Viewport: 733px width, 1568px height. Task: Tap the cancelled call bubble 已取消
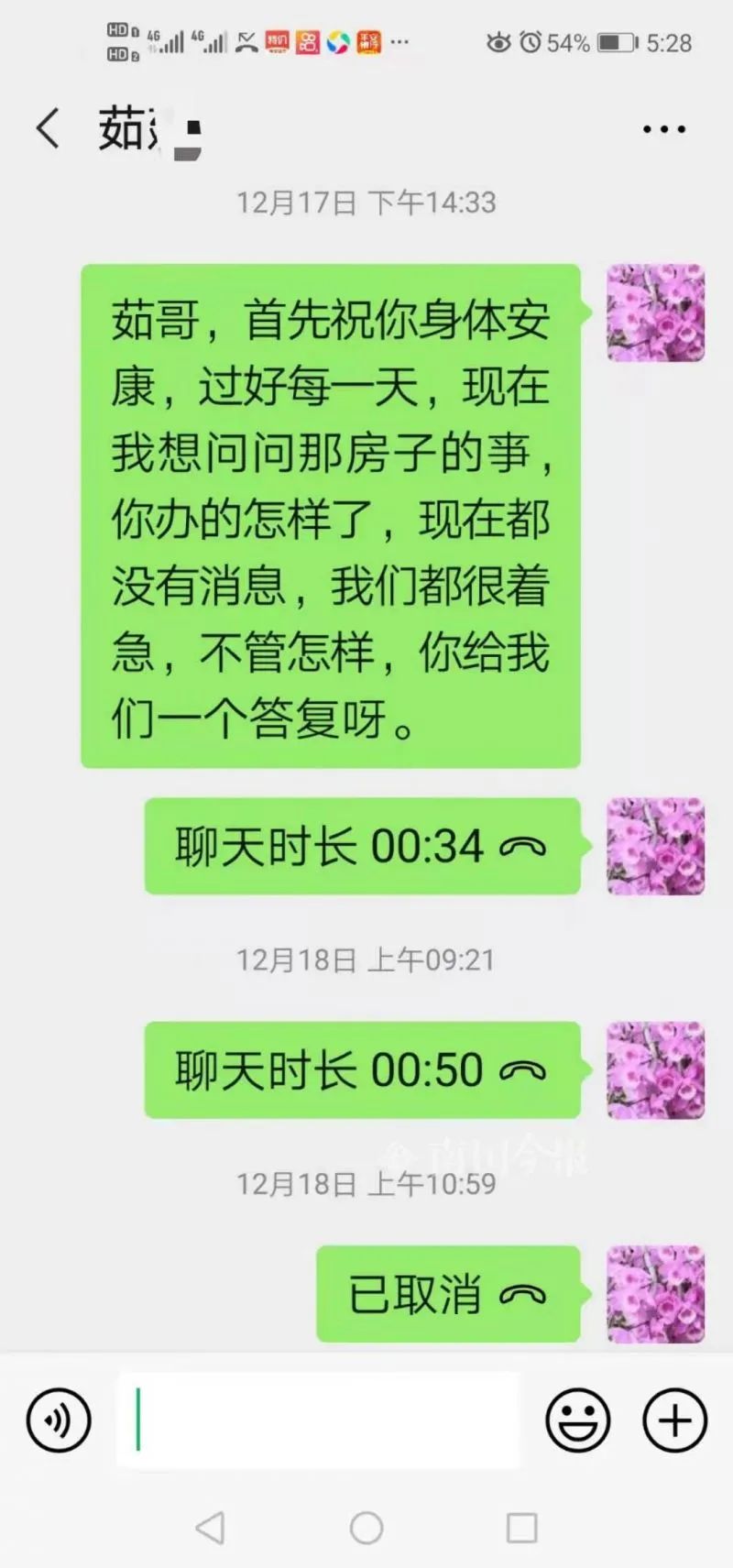(448, 1294)
